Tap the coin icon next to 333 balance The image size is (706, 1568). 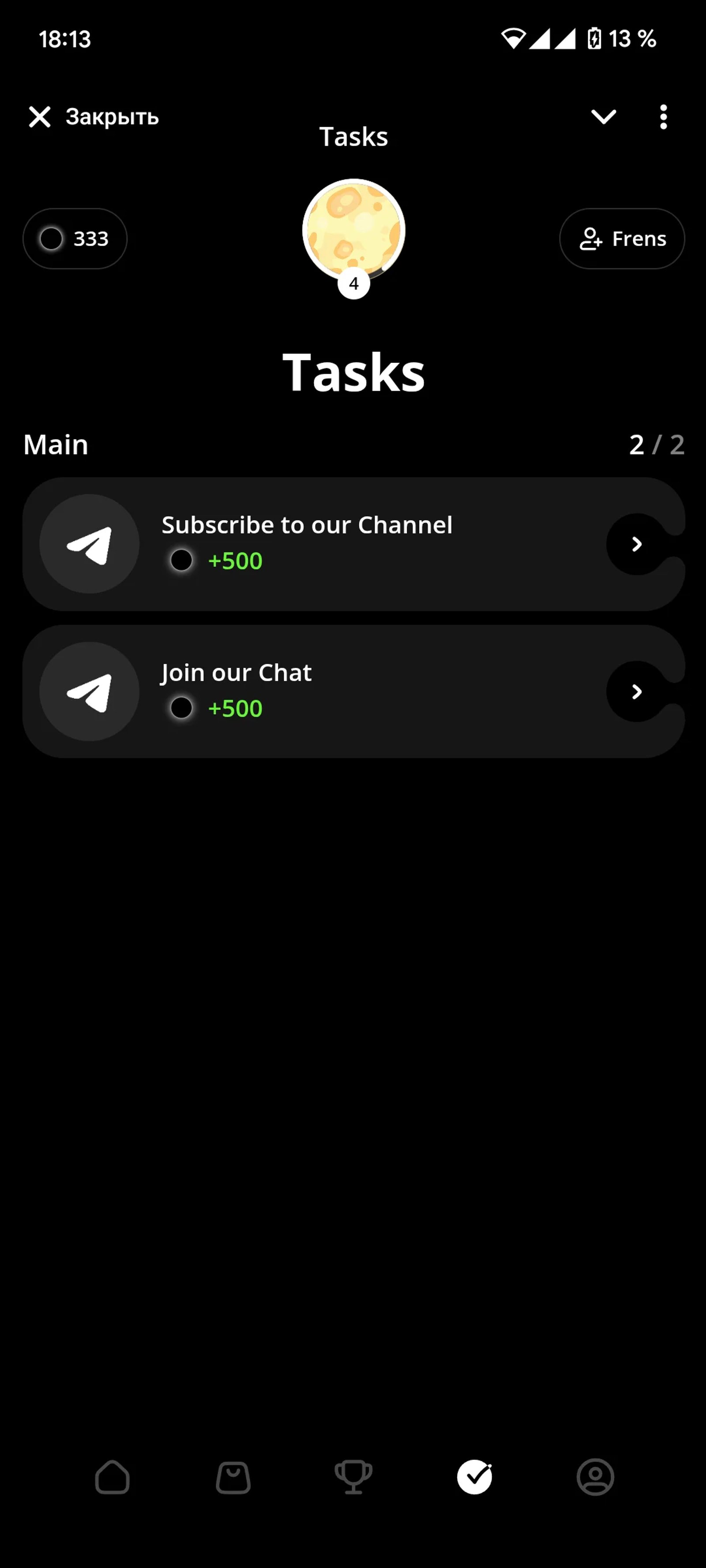coord(51,239)
